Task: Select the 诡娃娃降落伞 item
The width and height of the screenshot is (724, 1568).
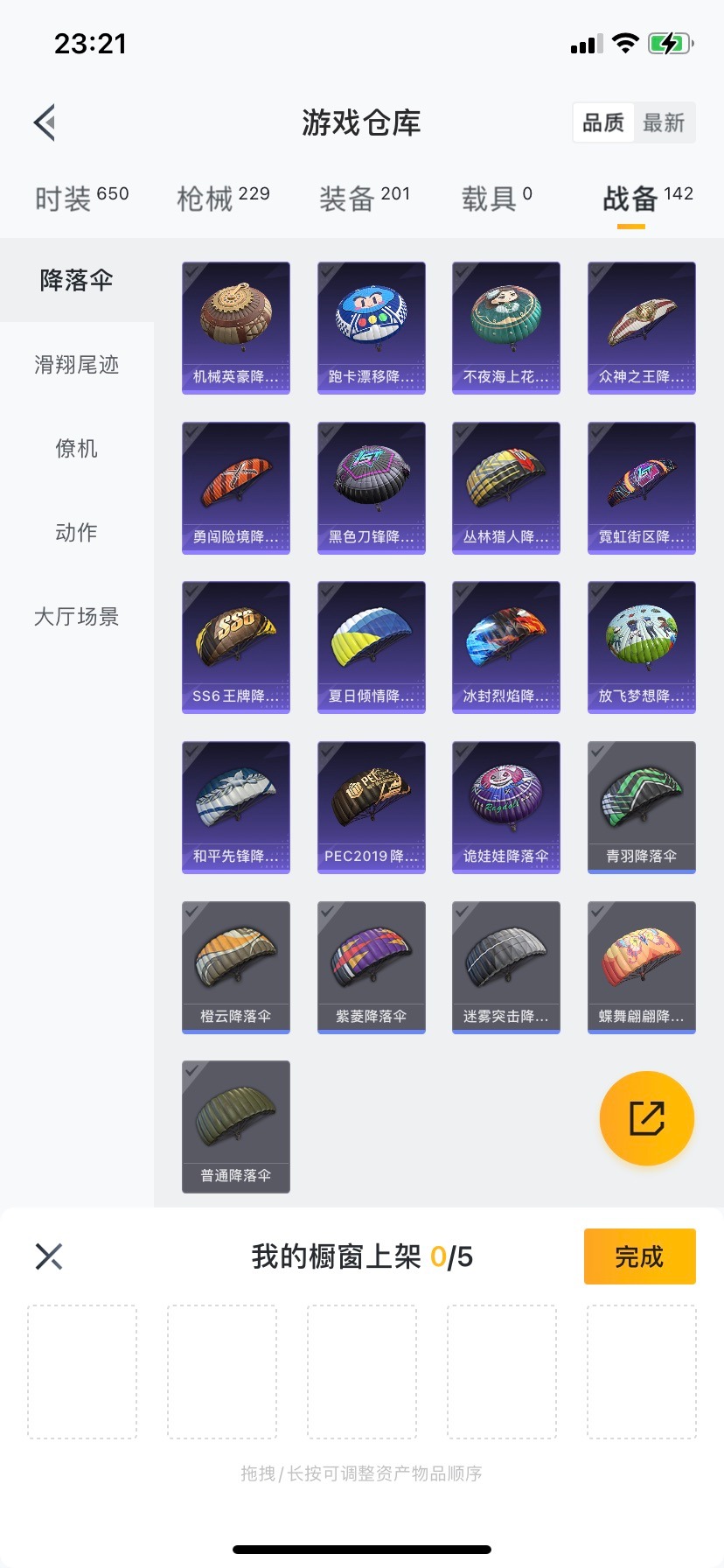Action: point(506,807)
